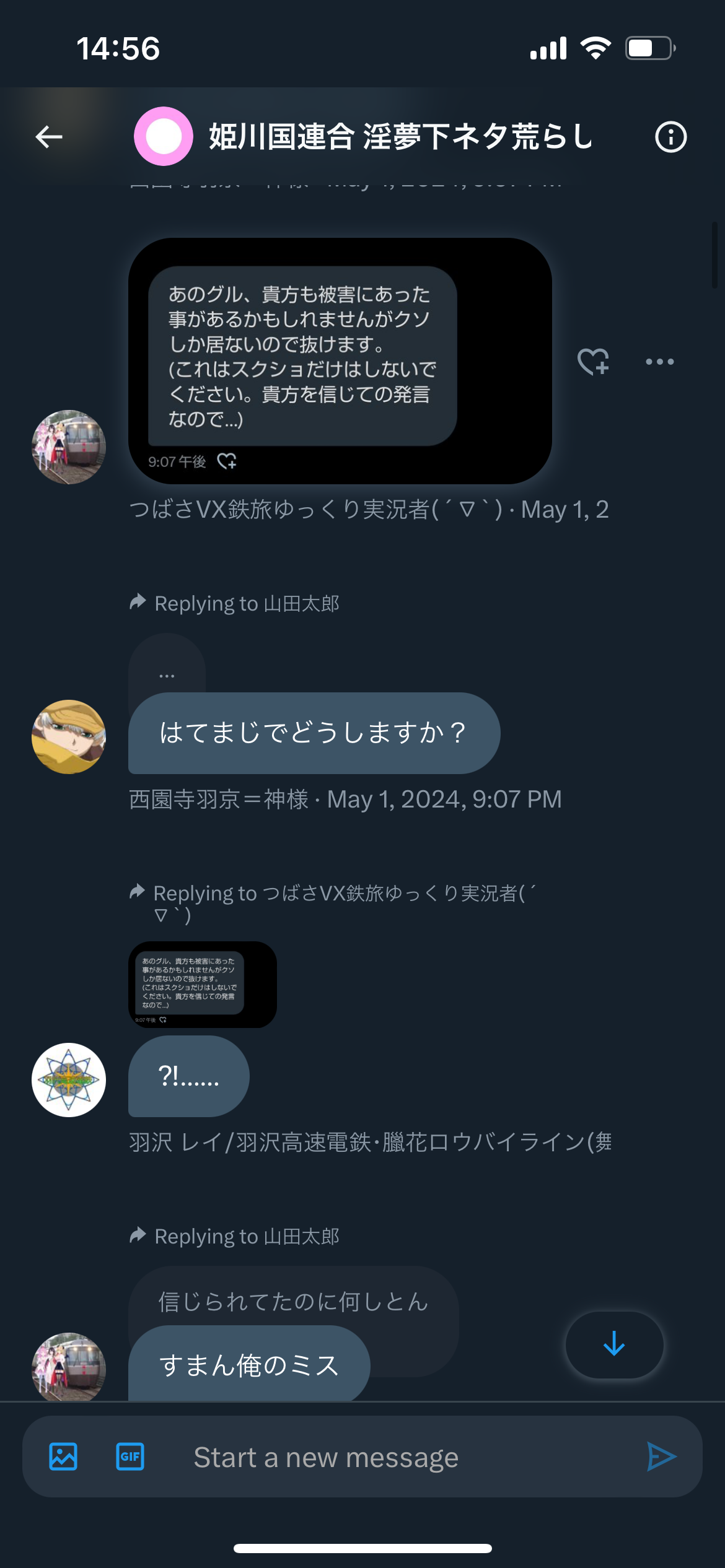
Task: Add a reaction to the large screenshot message
Action: tap(593, 362)
